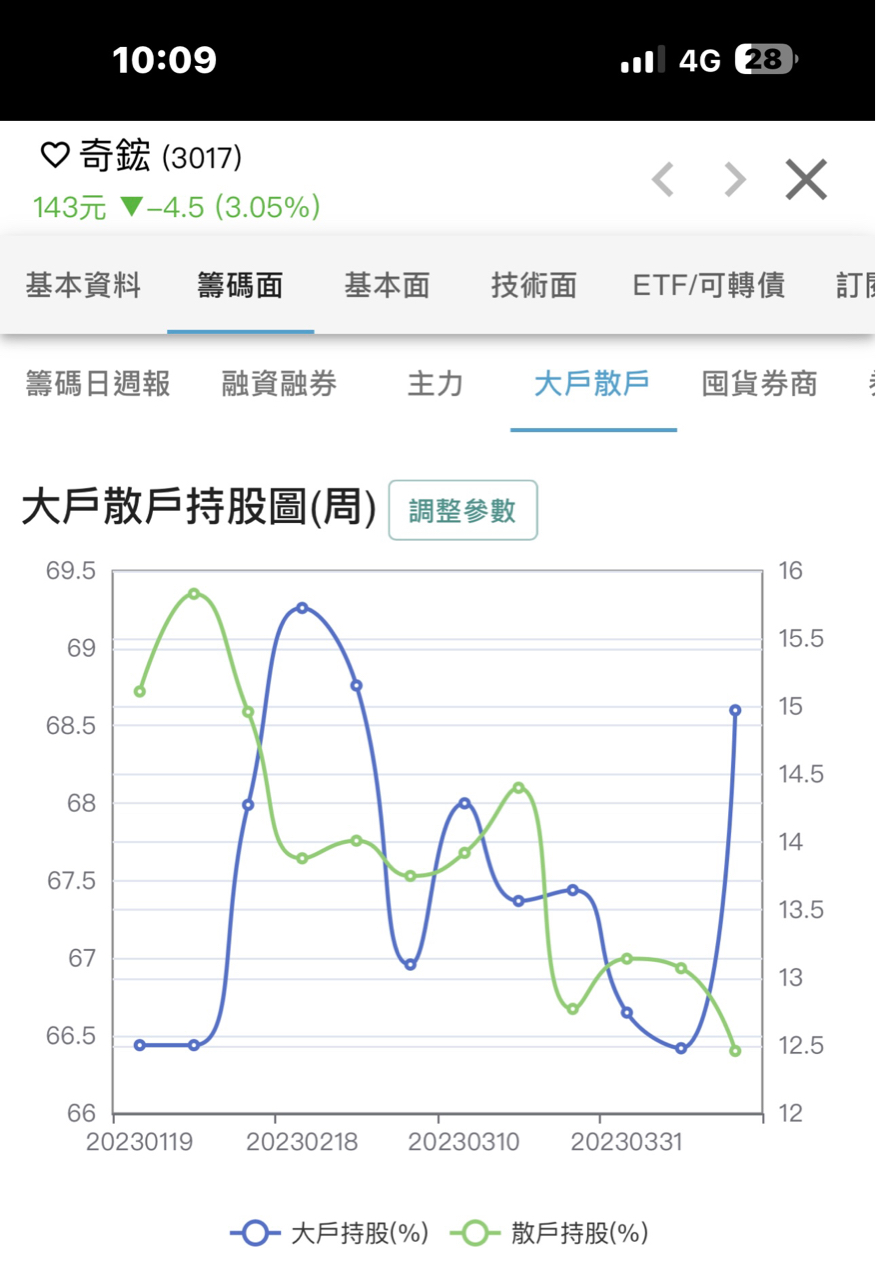Open the ETF/可轉債 tab
This screenshot has height=1280, width=876.
tap(708, 286)
